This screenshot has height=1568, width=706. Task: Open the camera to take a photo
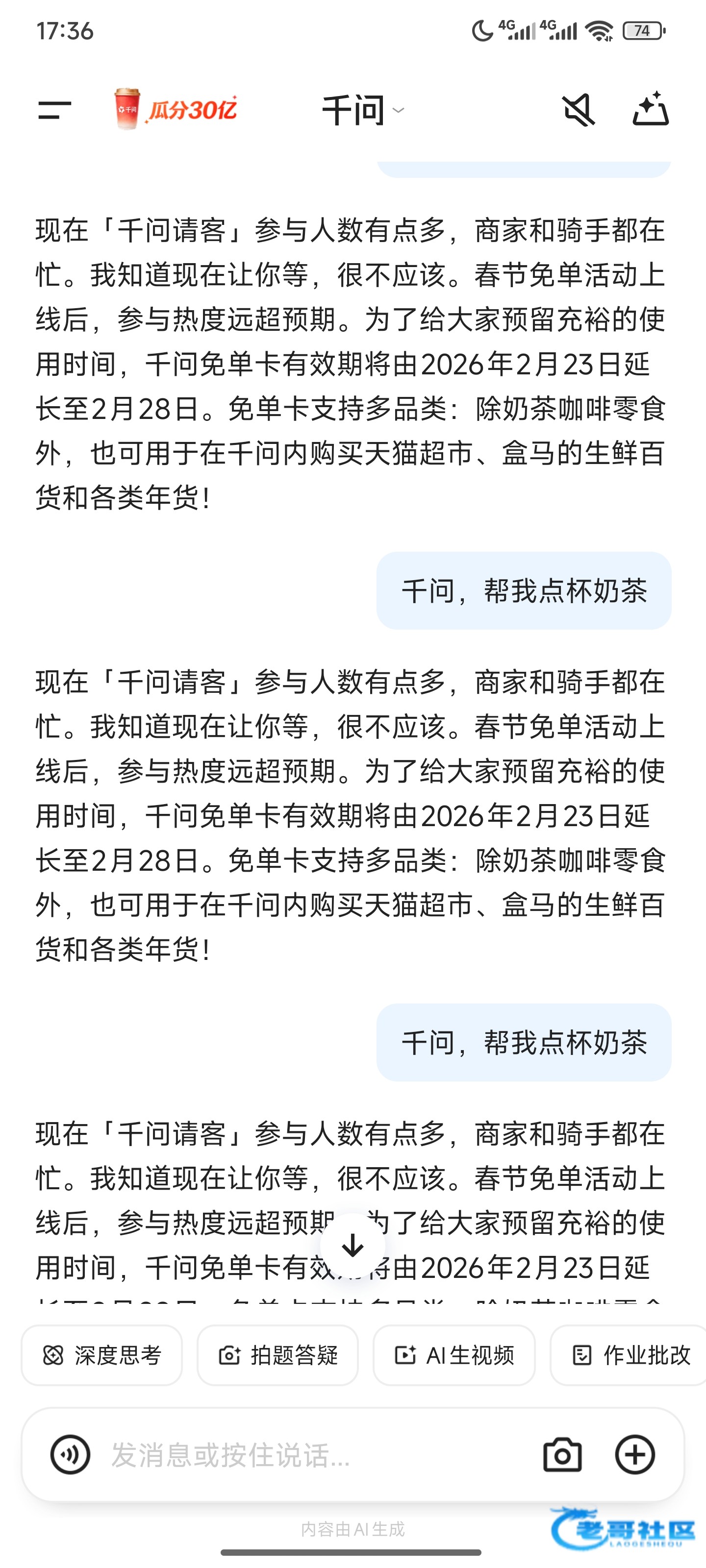pyautogui.click(x=562, y=1455)
